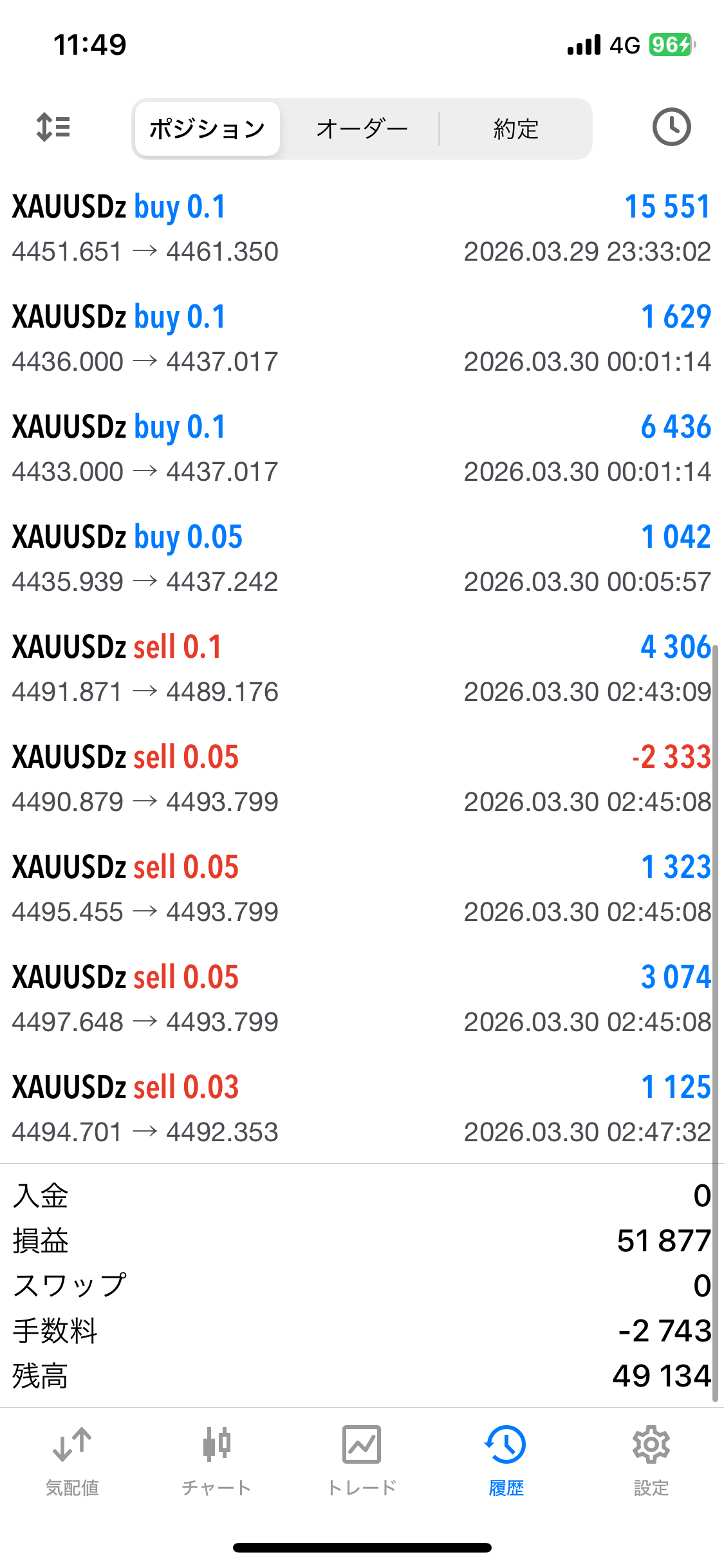Expand the sell 0.05 position with loss -2 333
This screenshot has height=1568, width=724.
pos(362,779)
